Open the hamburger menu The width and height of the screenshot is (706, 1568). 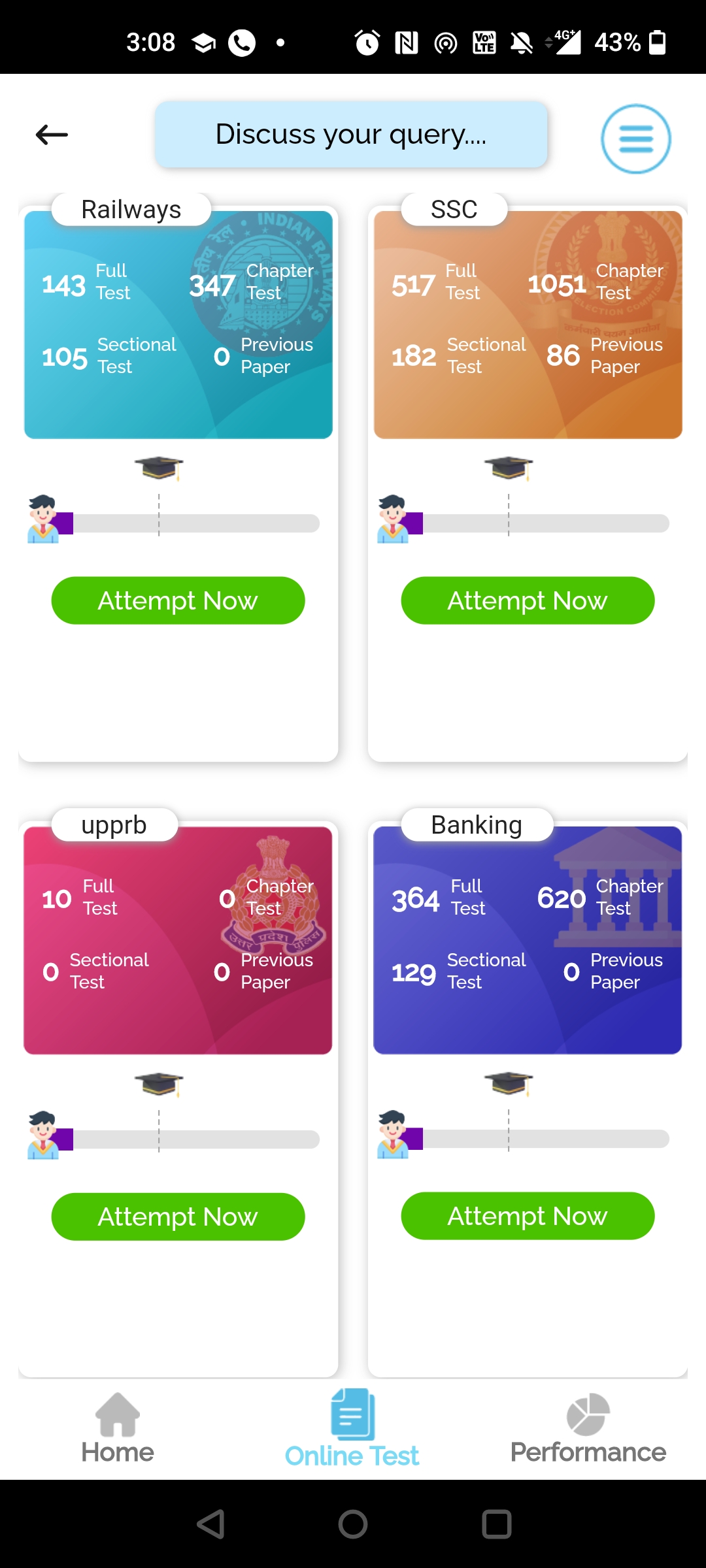636,139
